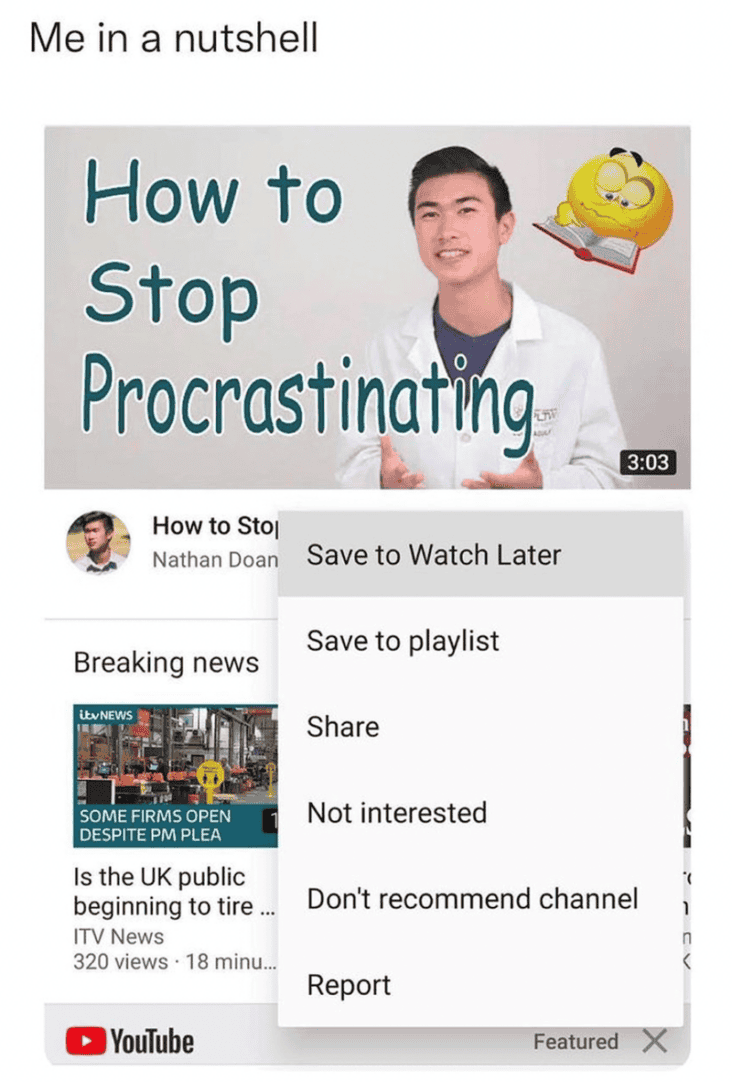
Task: Open the Share option
Action: (341, 727)
